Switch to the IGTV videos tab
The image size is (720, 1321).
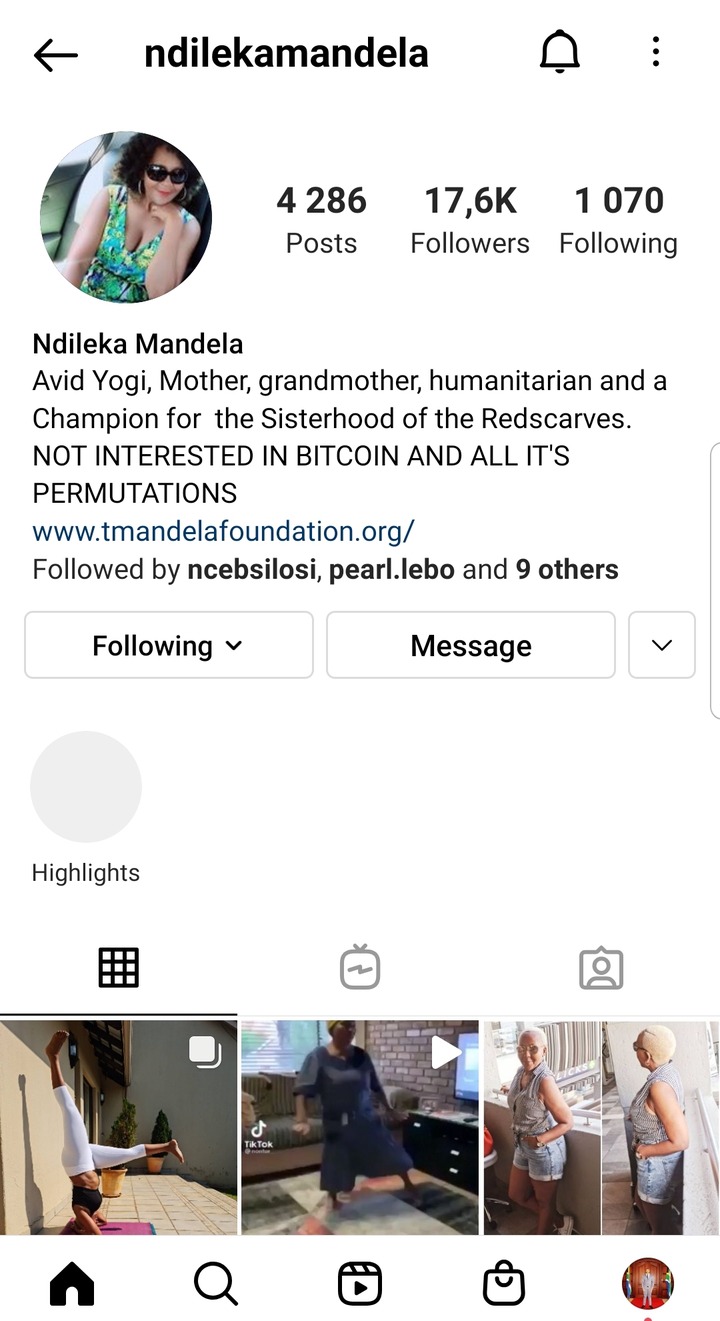pyautogui.click(x=360, y=968)
